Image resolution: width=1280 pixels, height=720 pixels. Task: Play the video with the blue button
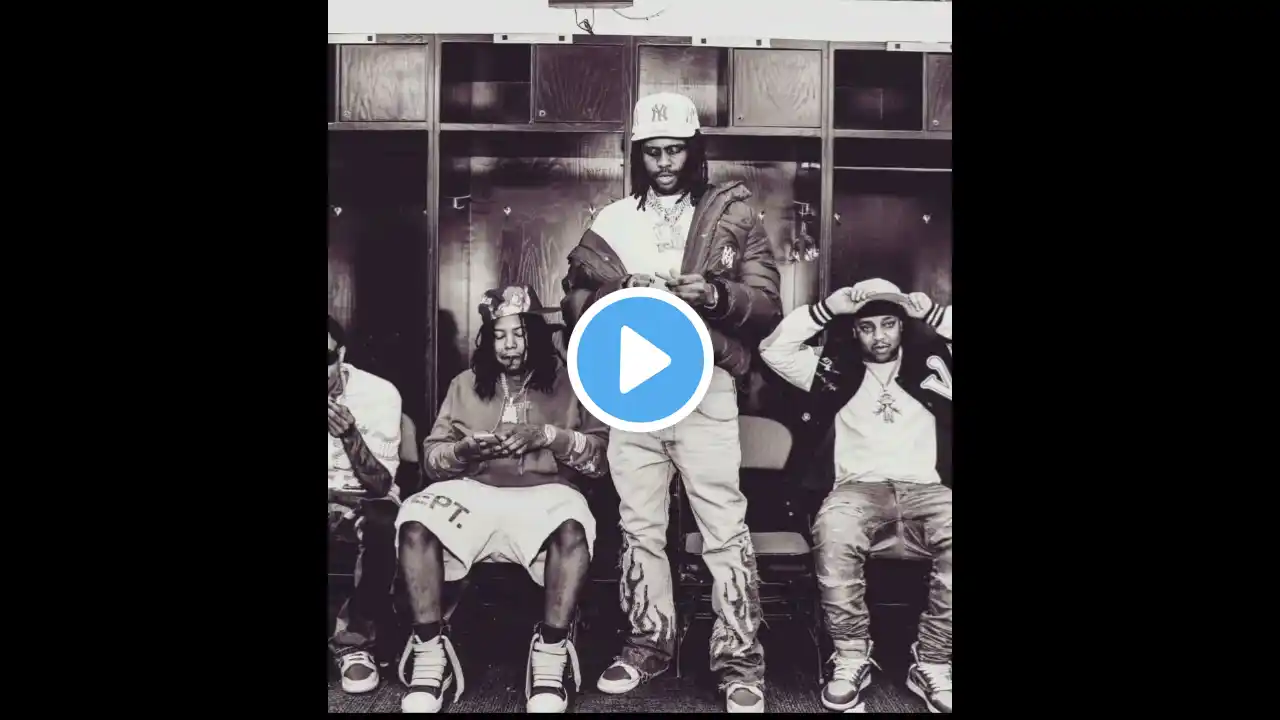(640, 360)
